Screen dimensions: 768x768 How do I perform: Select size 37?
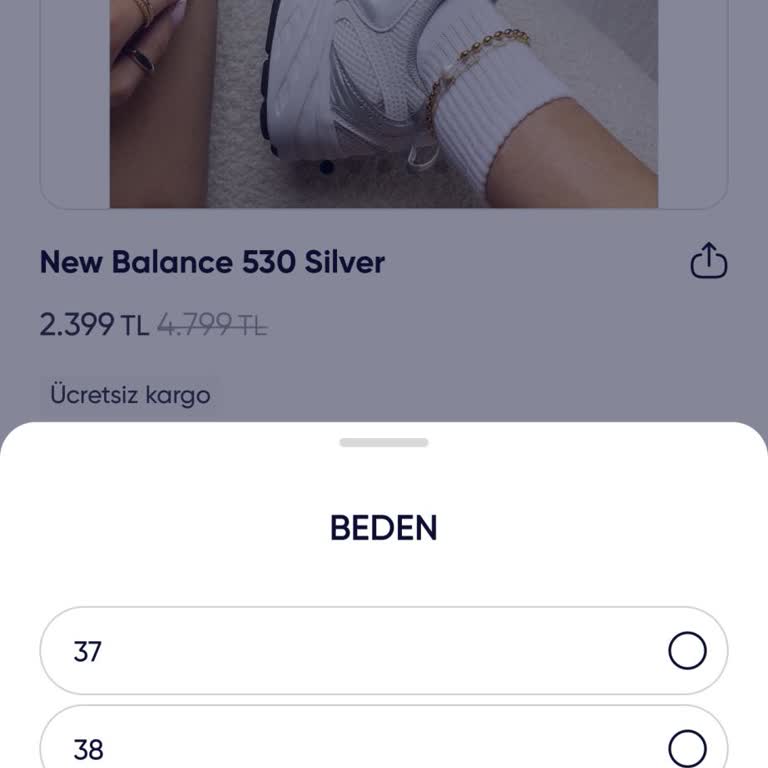(384, 651)
